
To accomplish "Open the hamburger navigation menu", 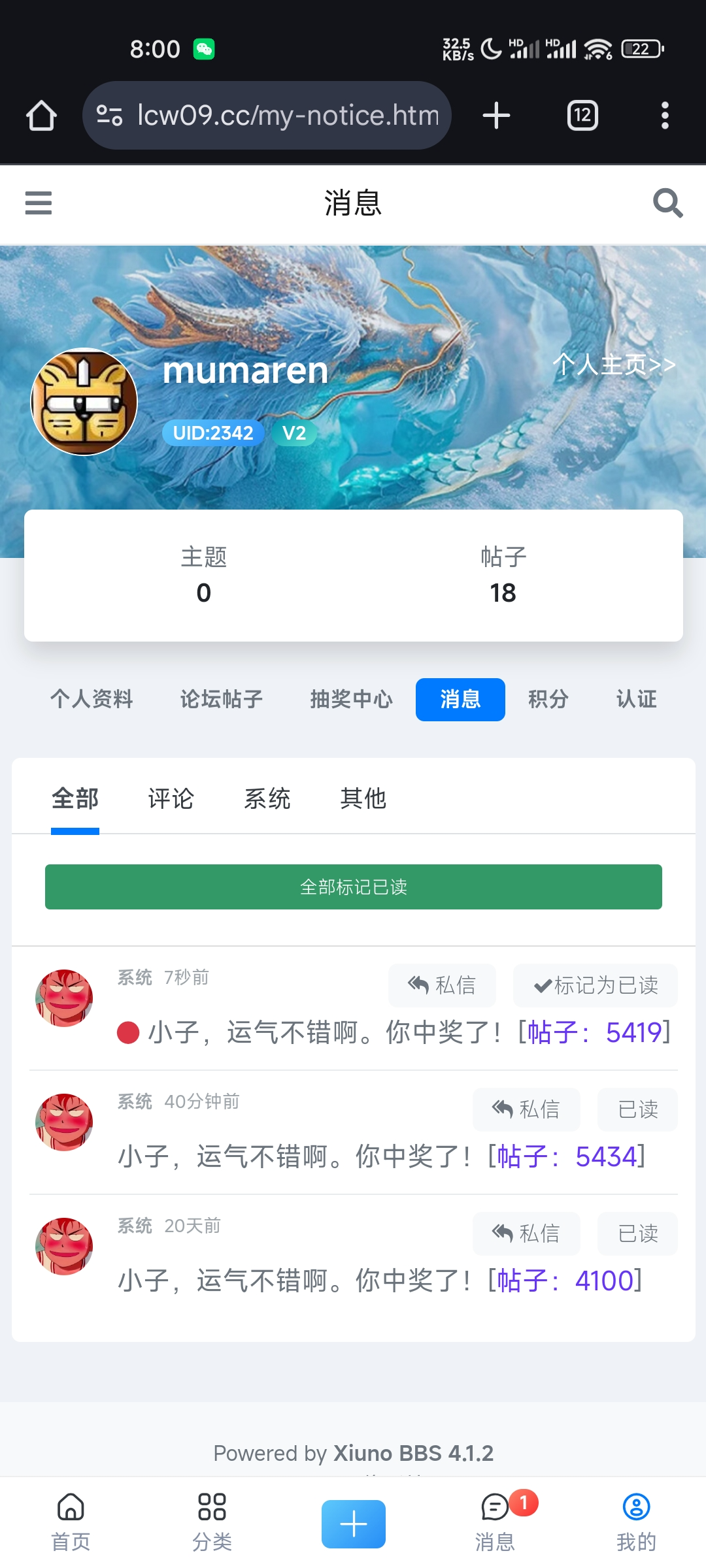I will [37, 203].
